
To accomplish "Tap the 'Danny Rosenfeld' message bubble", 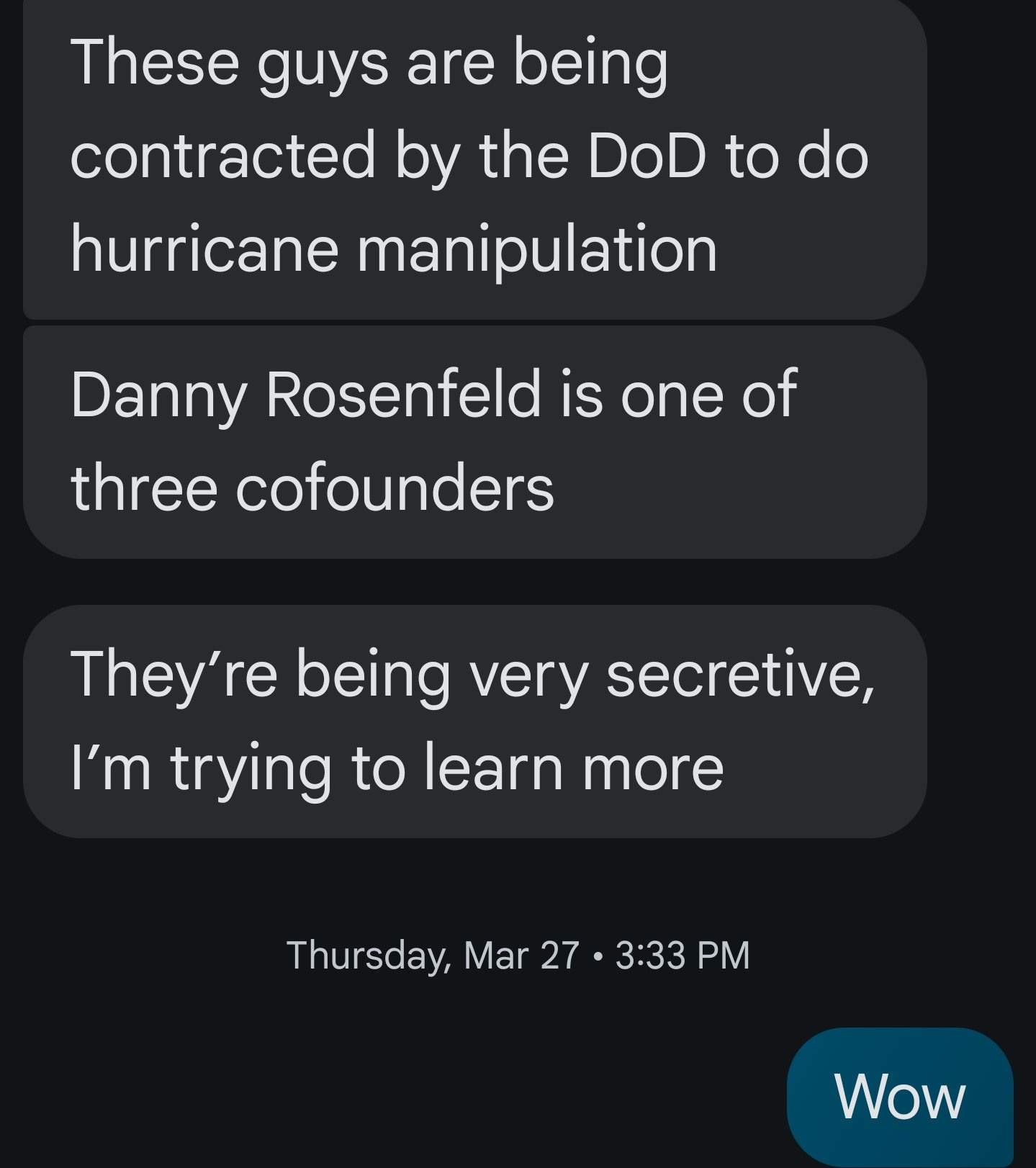I will click(474, 441).
